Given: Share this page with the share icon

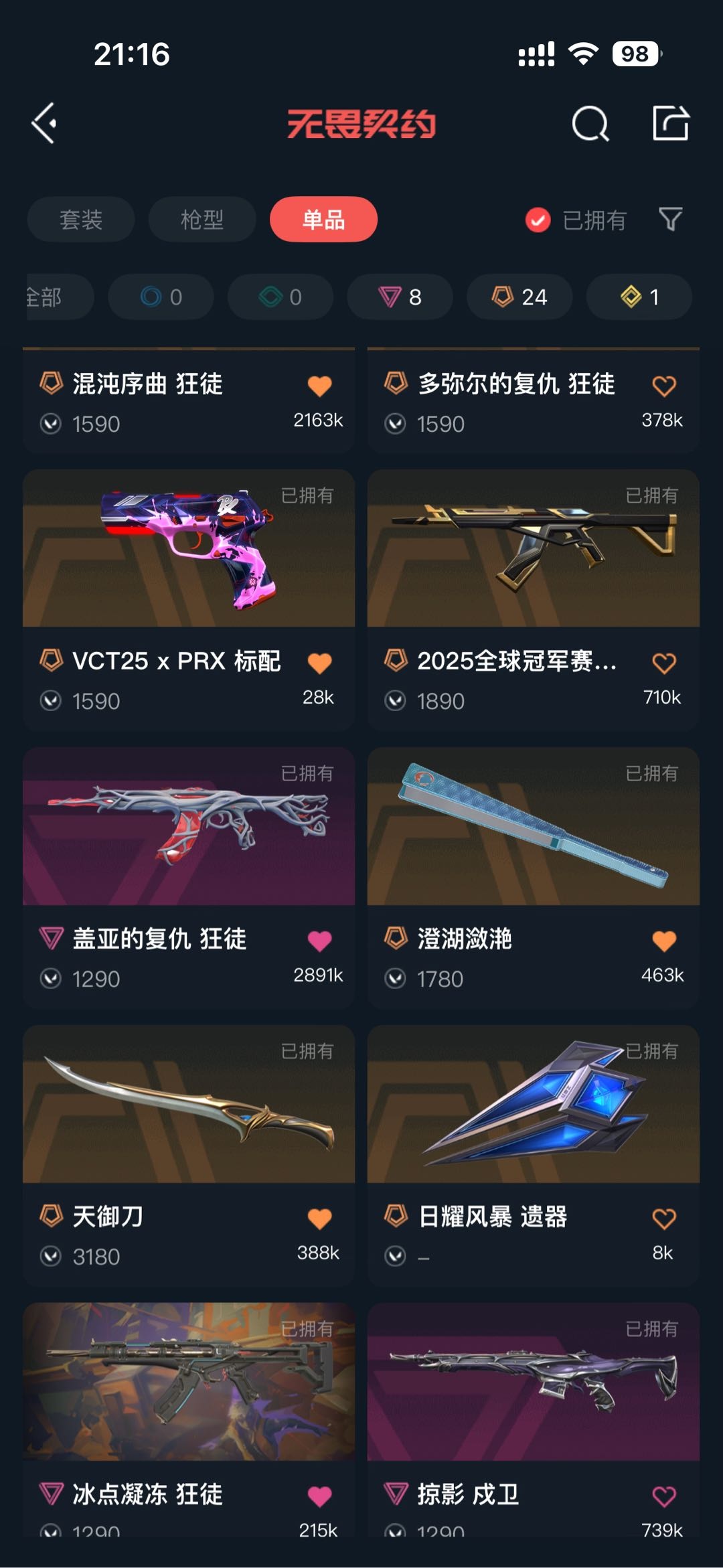Looking at the screenshot, I should [x=670, y=123].
